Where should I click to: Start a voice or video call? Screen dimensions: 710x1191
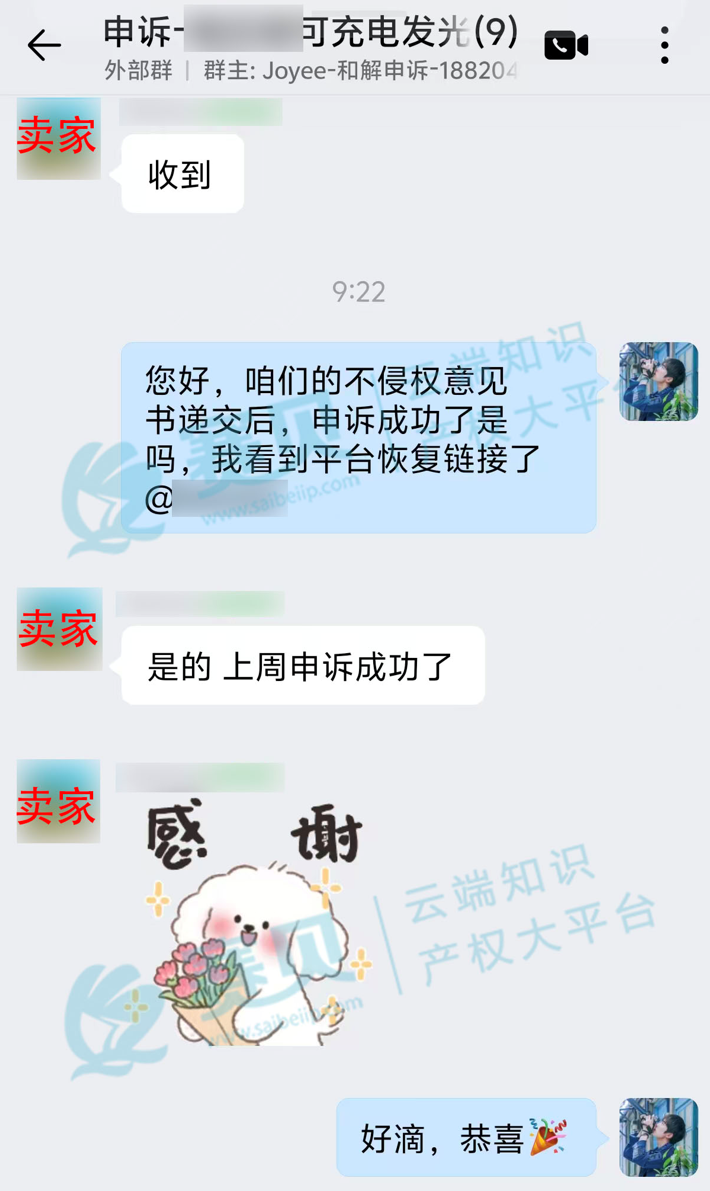tap(566, 46)
